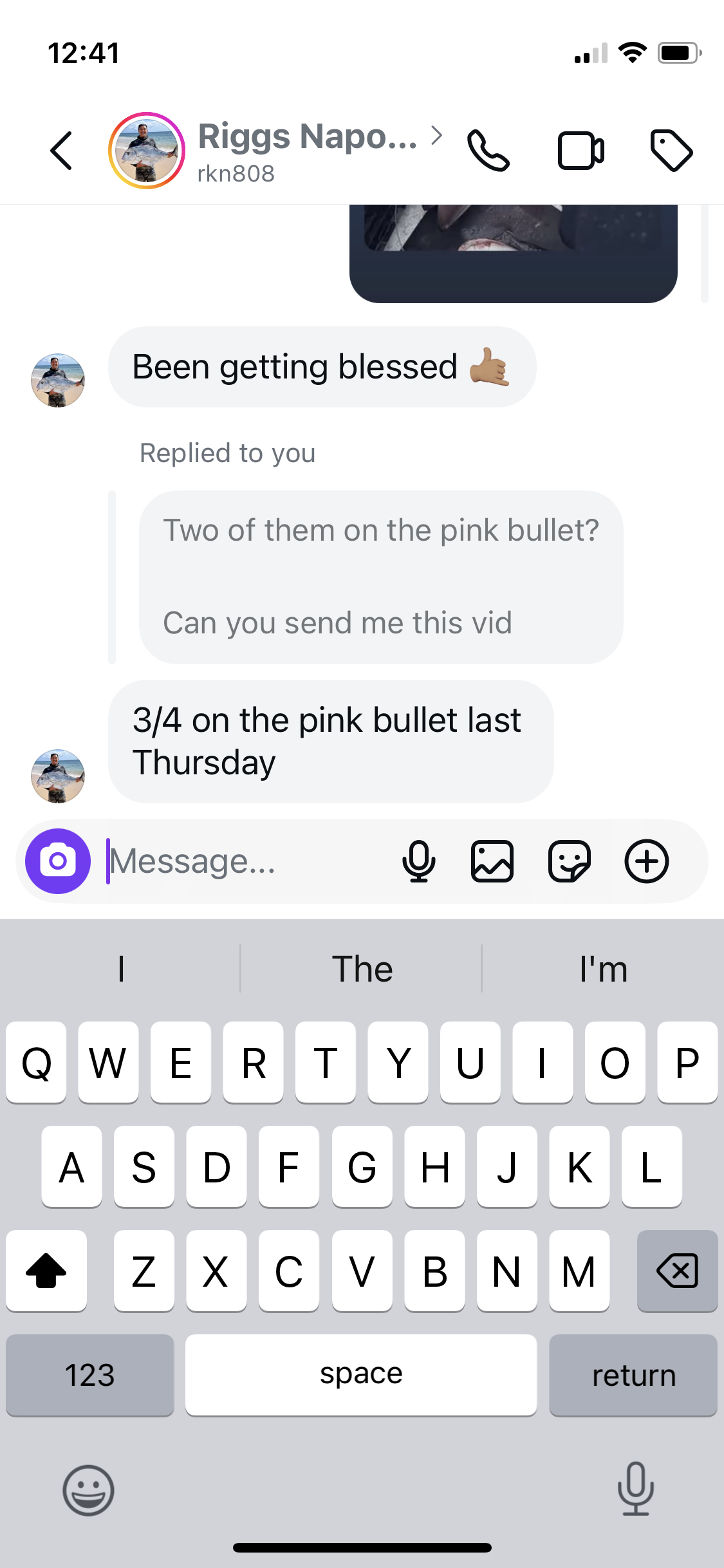Image resolution: width=724 pixels, height=1568 pixels.
Task: Open the photo gallery picker
Action: 492,861
